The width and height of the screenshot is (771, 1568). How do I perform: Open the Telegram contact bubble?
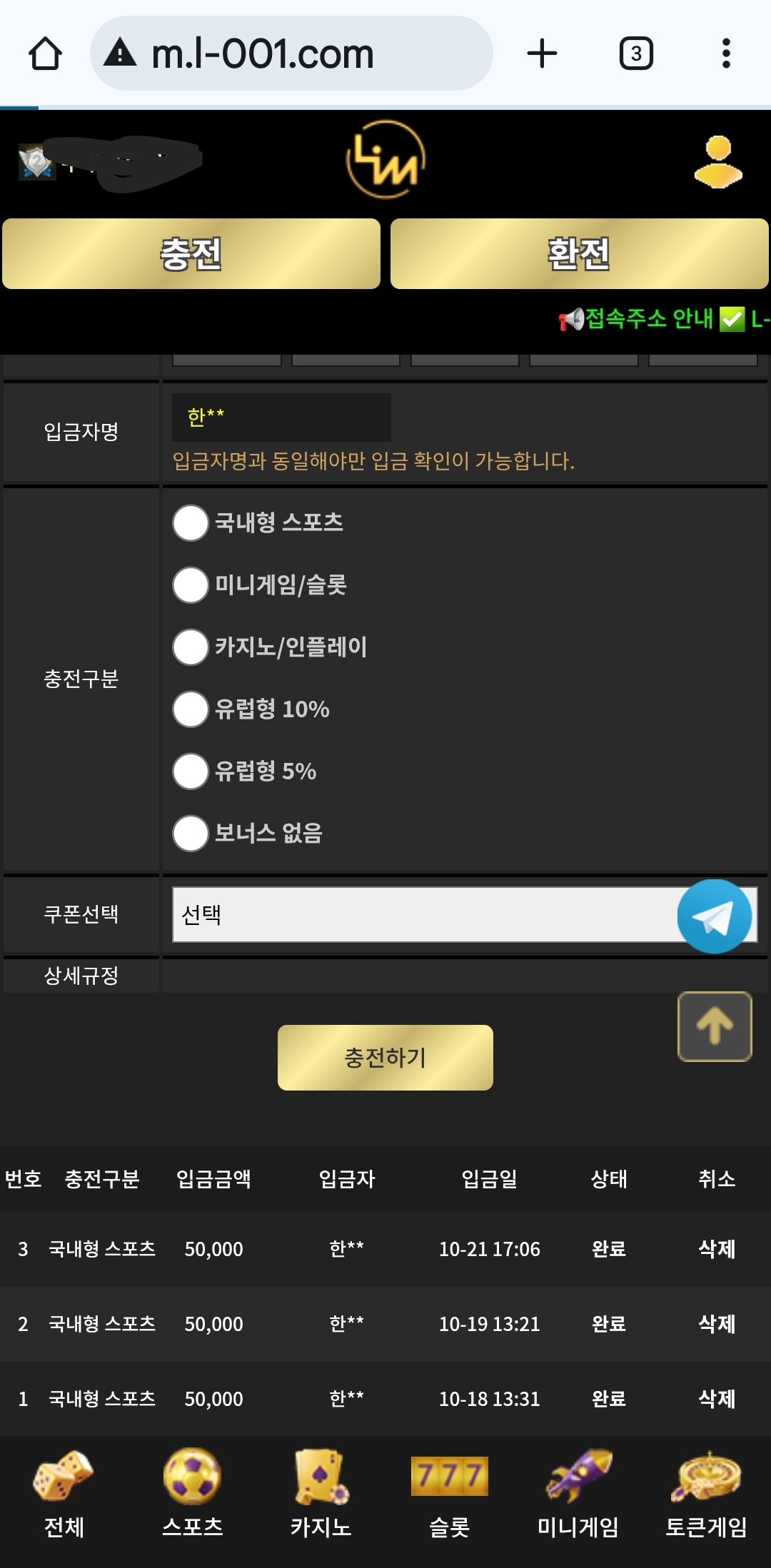pyautogui.click(x=714, y=916)
